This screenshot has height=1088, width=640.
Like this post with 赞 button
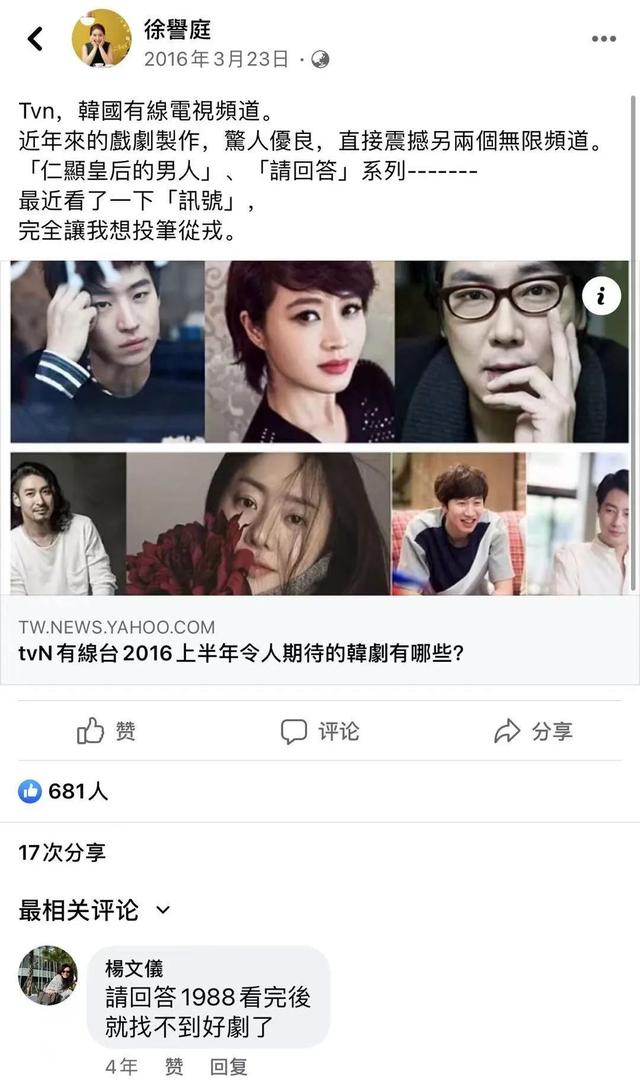click(x=106, y=731)
